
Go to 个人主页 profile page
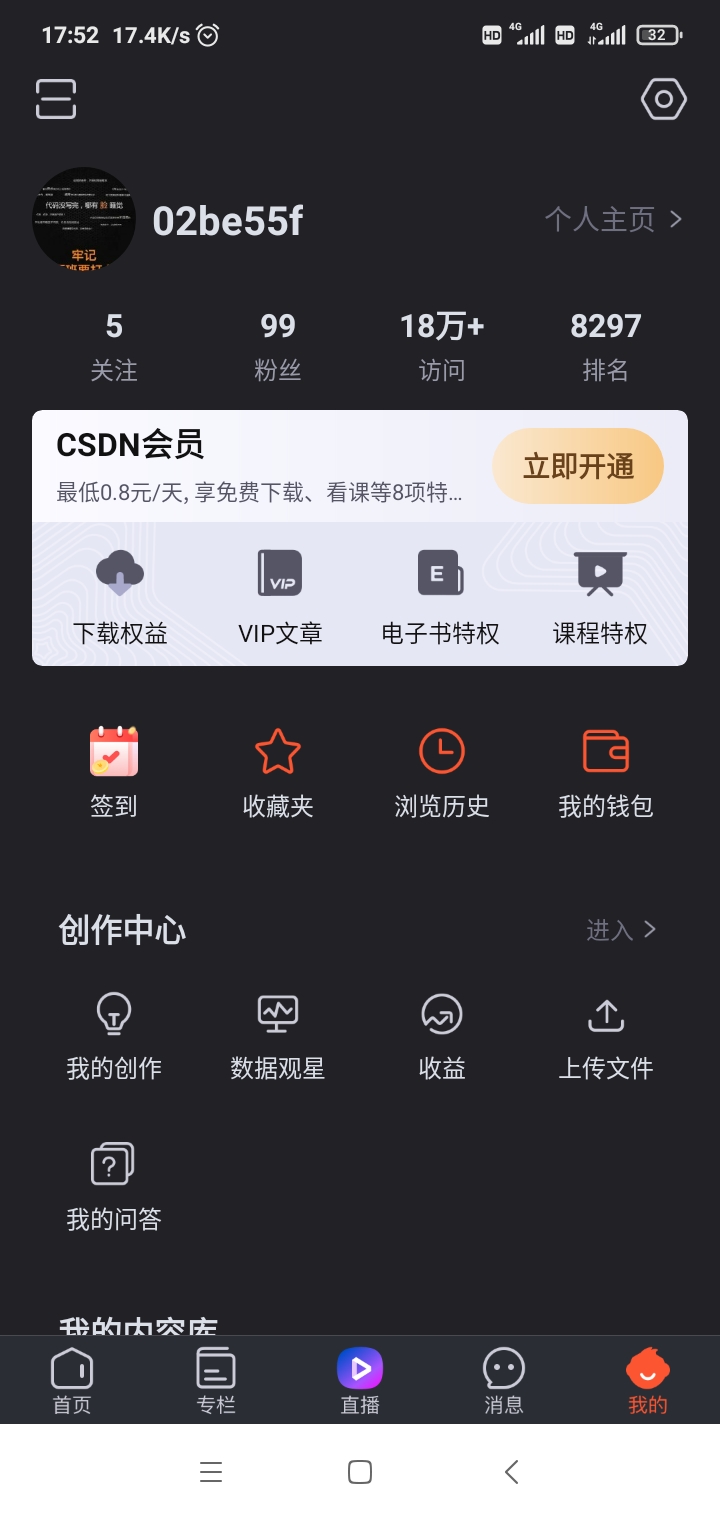click(613, 219)
